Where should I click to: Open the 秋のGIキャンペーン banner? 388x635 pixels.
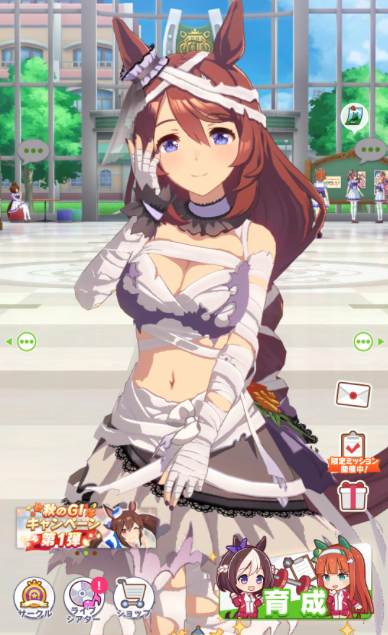[x=86, y=525]
